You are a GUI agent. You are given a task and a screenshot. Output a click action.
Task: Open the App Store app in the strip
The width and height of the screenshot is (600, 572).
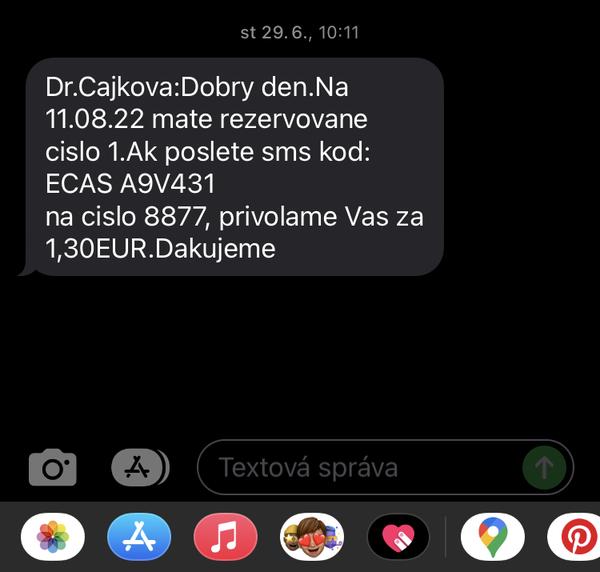pyautogui.click(x=139, y=539)
